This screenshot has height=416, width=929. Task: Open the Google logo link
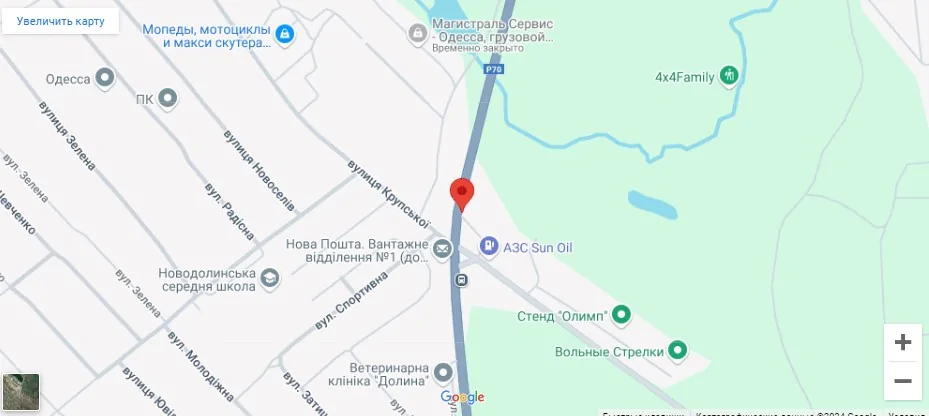click(x=462, y=397)
